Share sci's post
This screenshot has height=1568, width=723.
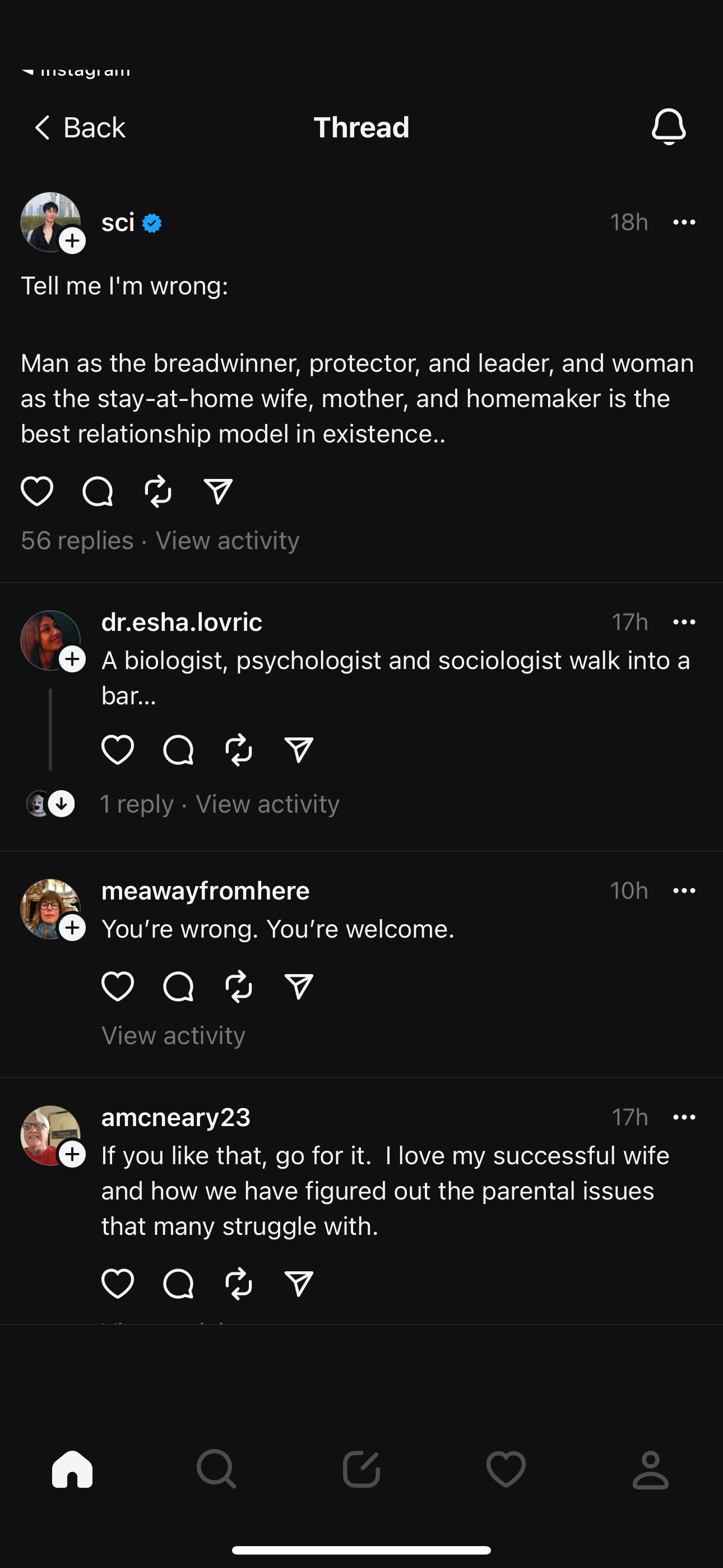click(x=218, y=491)
